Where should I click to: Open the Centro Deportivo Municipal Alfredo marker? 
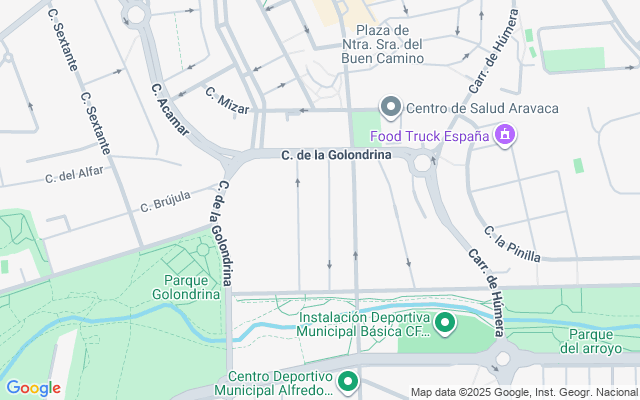(348, 381)
